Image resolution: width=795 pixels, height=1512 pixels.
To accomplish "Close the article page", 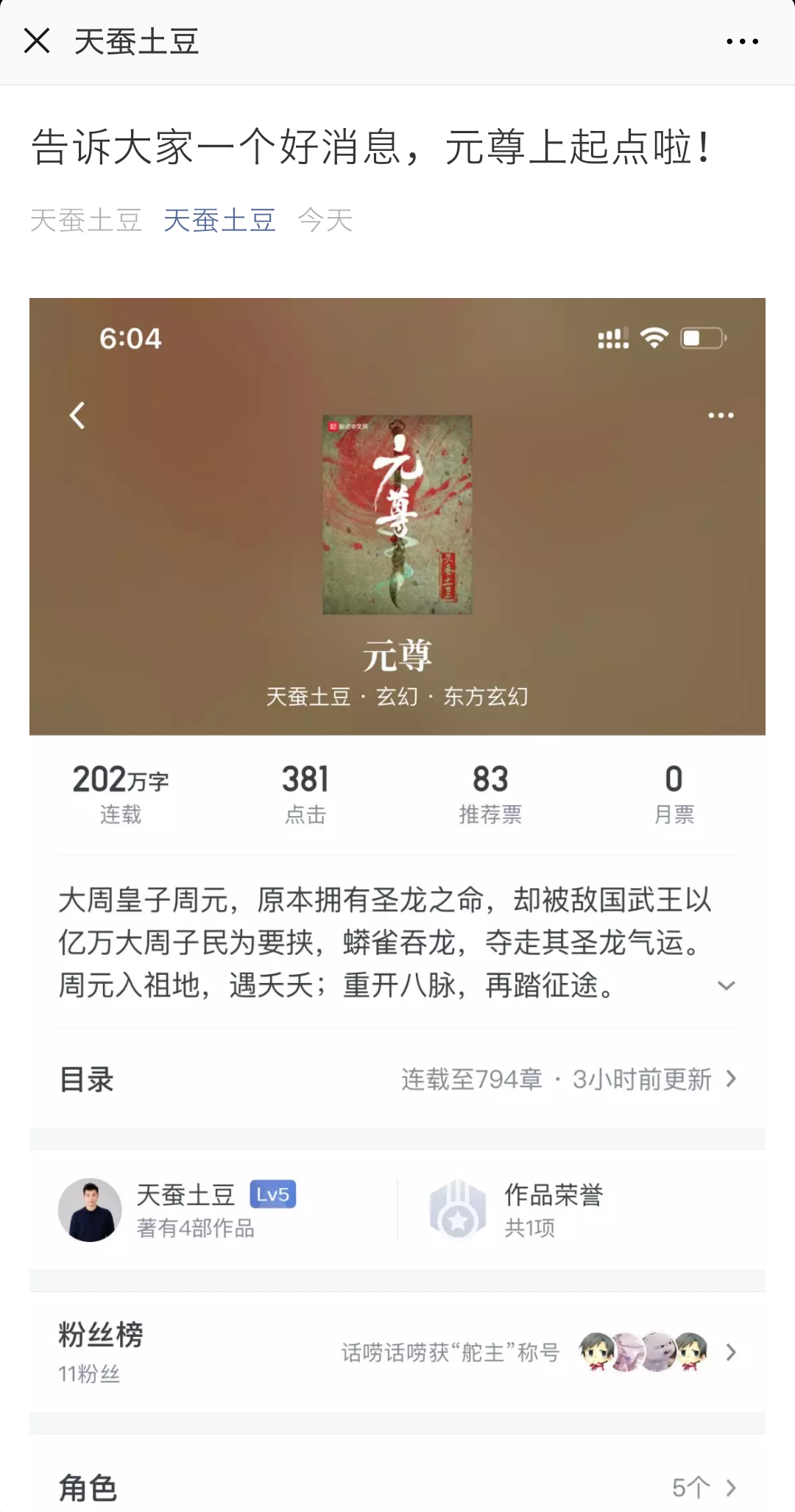I will click(x=37, y=41).
